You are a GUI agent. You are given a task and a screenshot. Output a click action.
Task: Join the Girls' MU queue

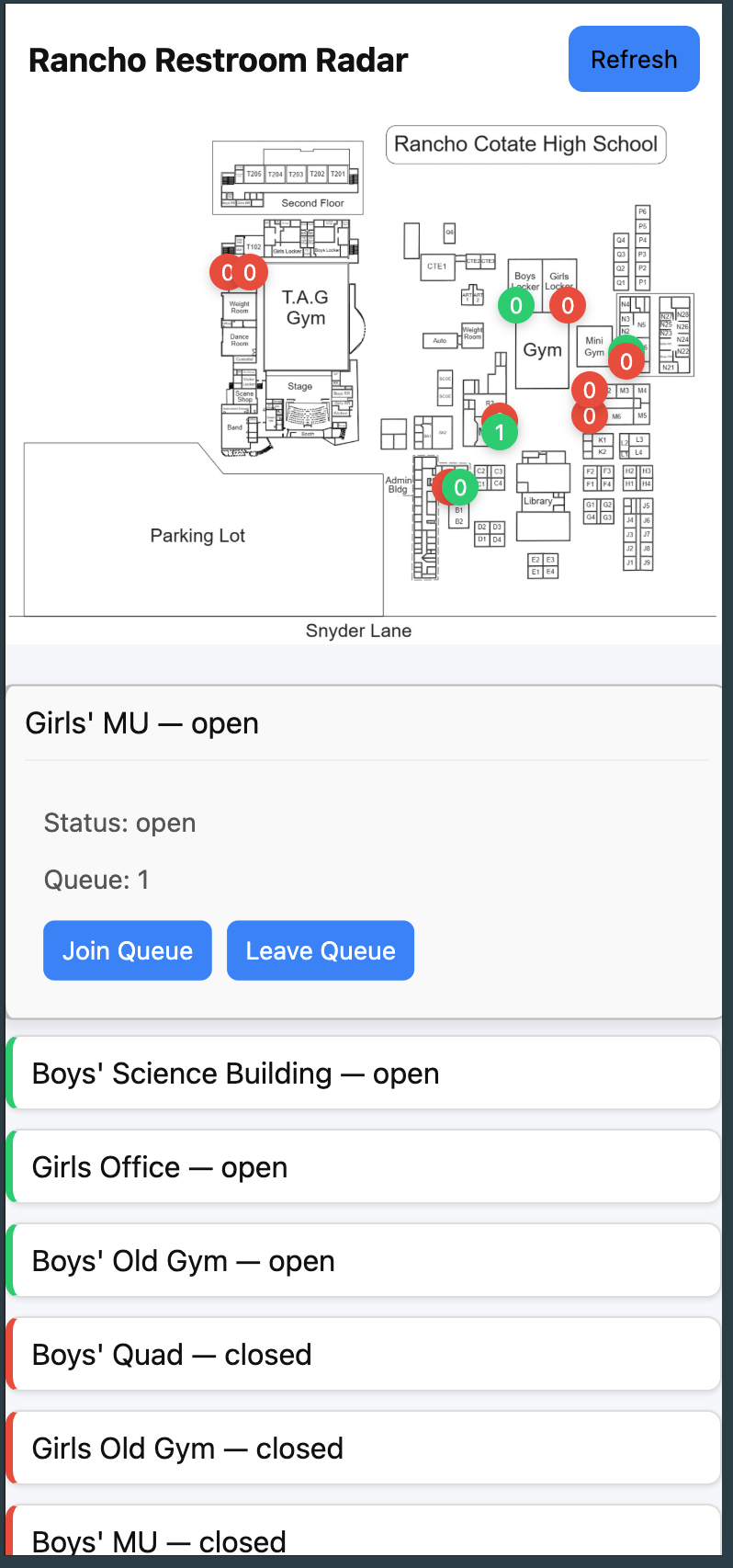128,950
